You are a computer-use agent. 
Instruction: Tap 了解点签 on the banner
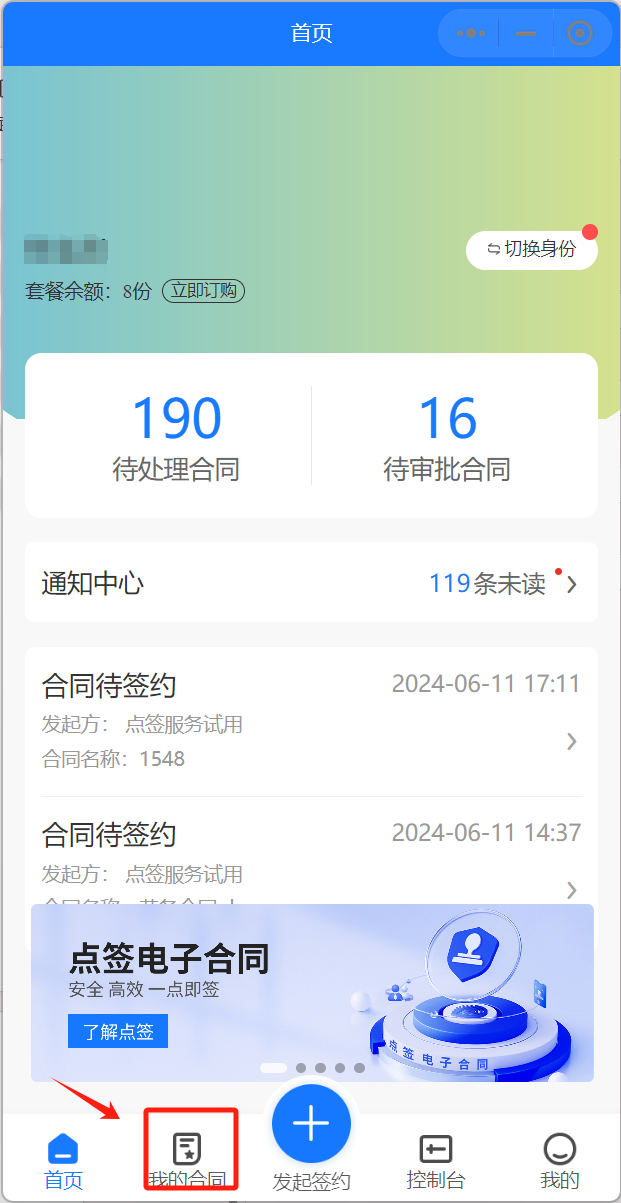(x=118, y=1032)
